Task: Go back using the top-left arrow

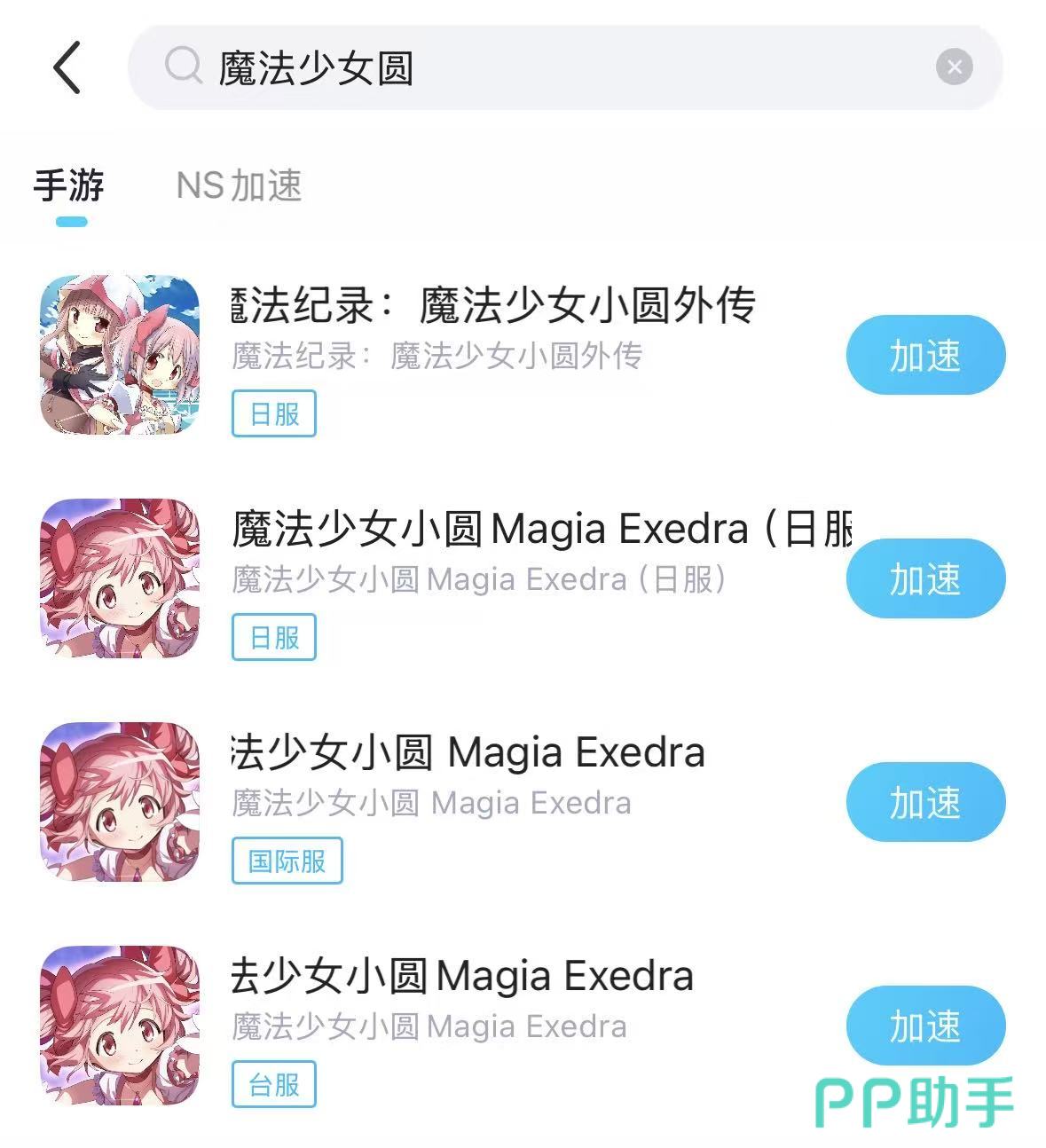Action: [x=67, y=67]
